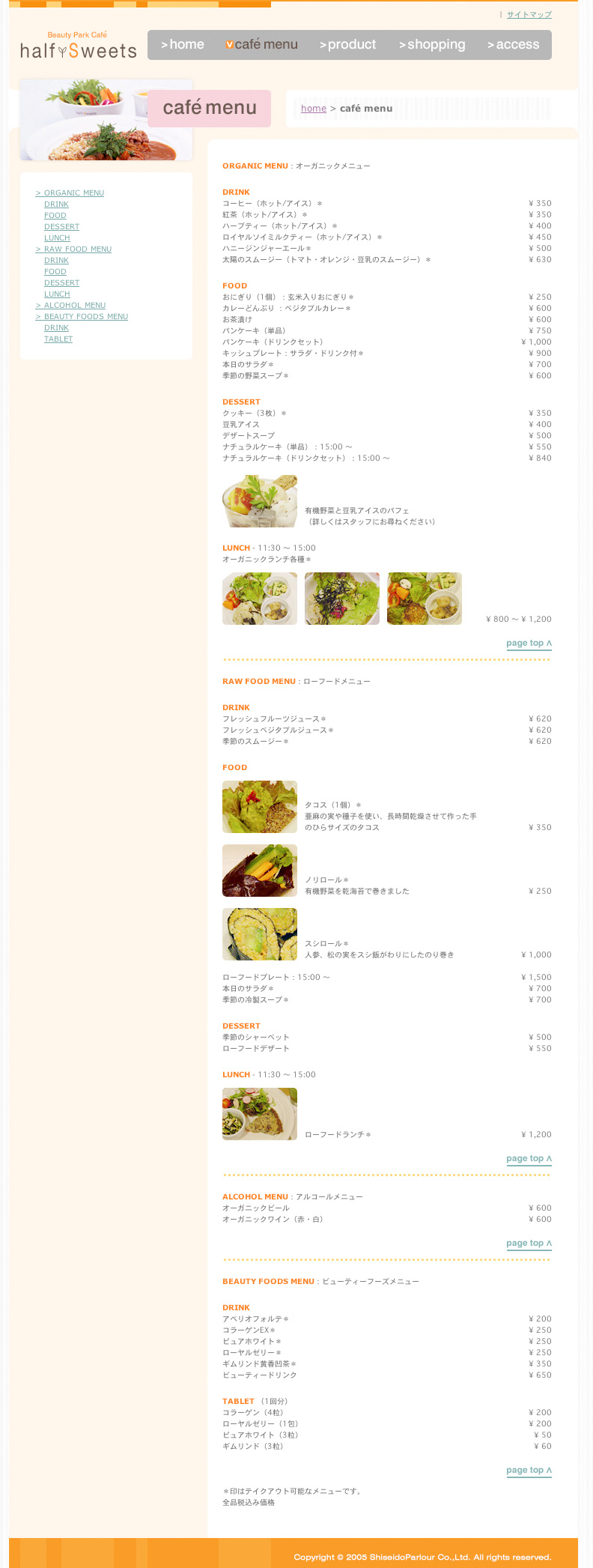Open the DRINK link under BEAUTY FOODS MENU

pos(56,328)
